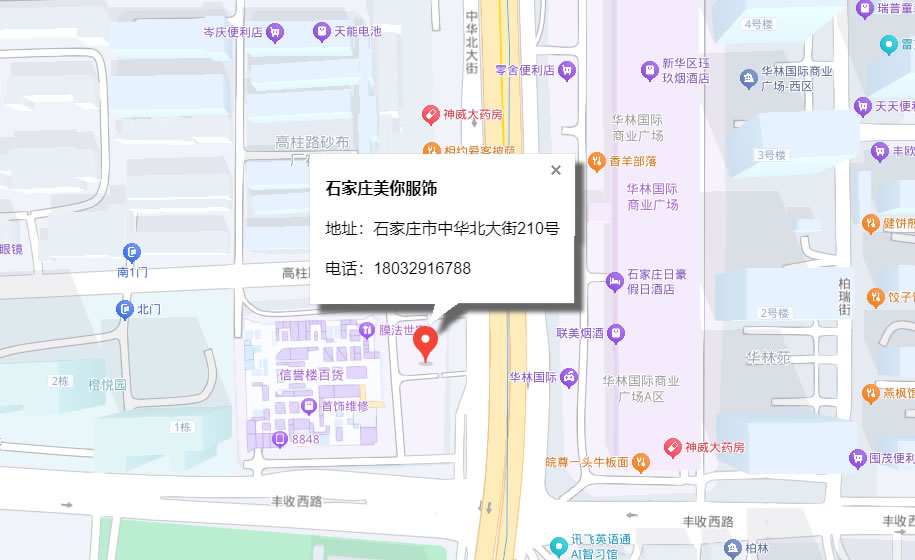Open the 华林国际商业广场-西区 marker
The width and height of the screenshot is (915, 560).
(x=748, y=77)
